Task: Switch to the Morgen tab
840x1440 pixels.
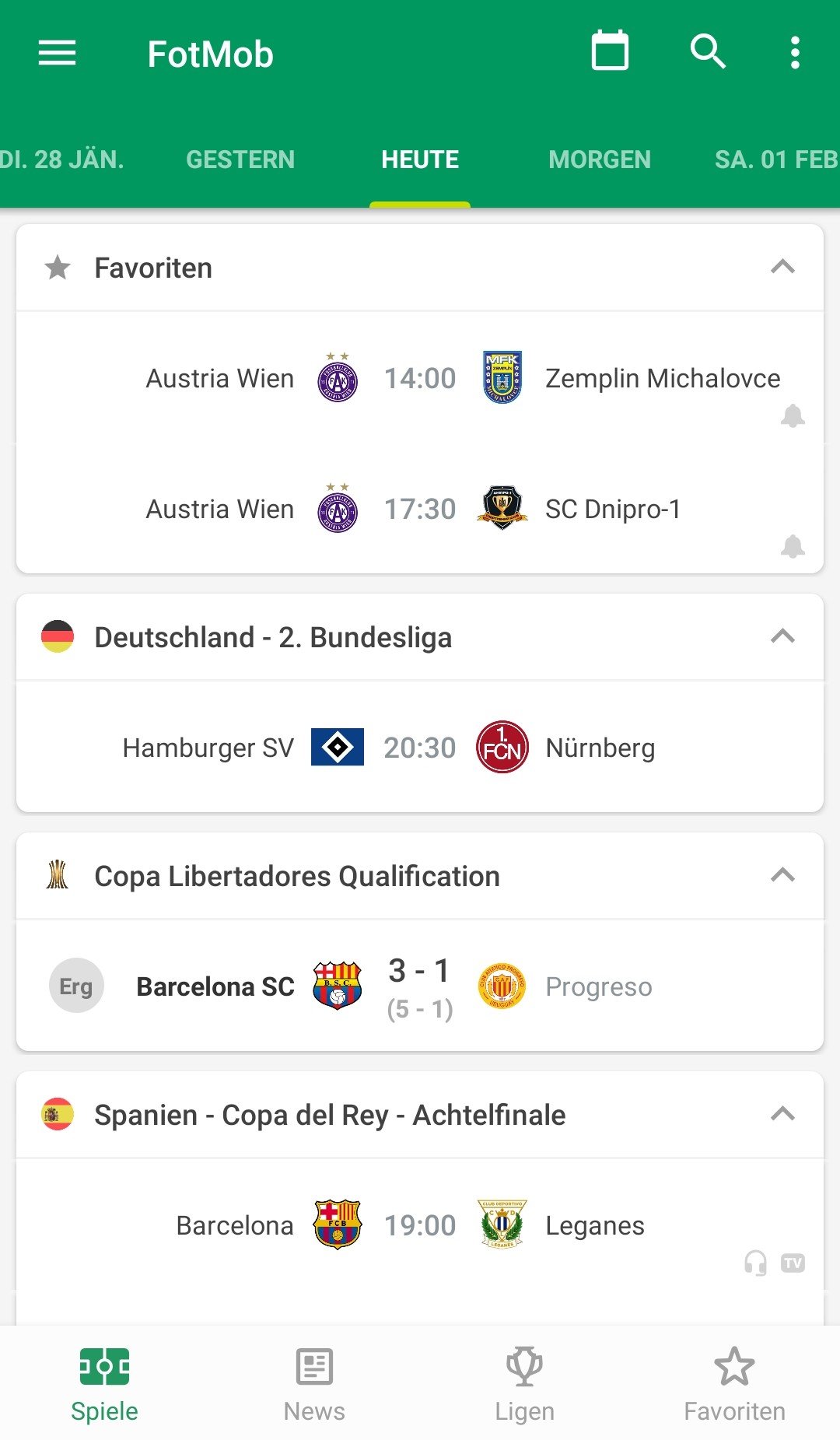Action: pyautogui.click(x=600, y=159)
